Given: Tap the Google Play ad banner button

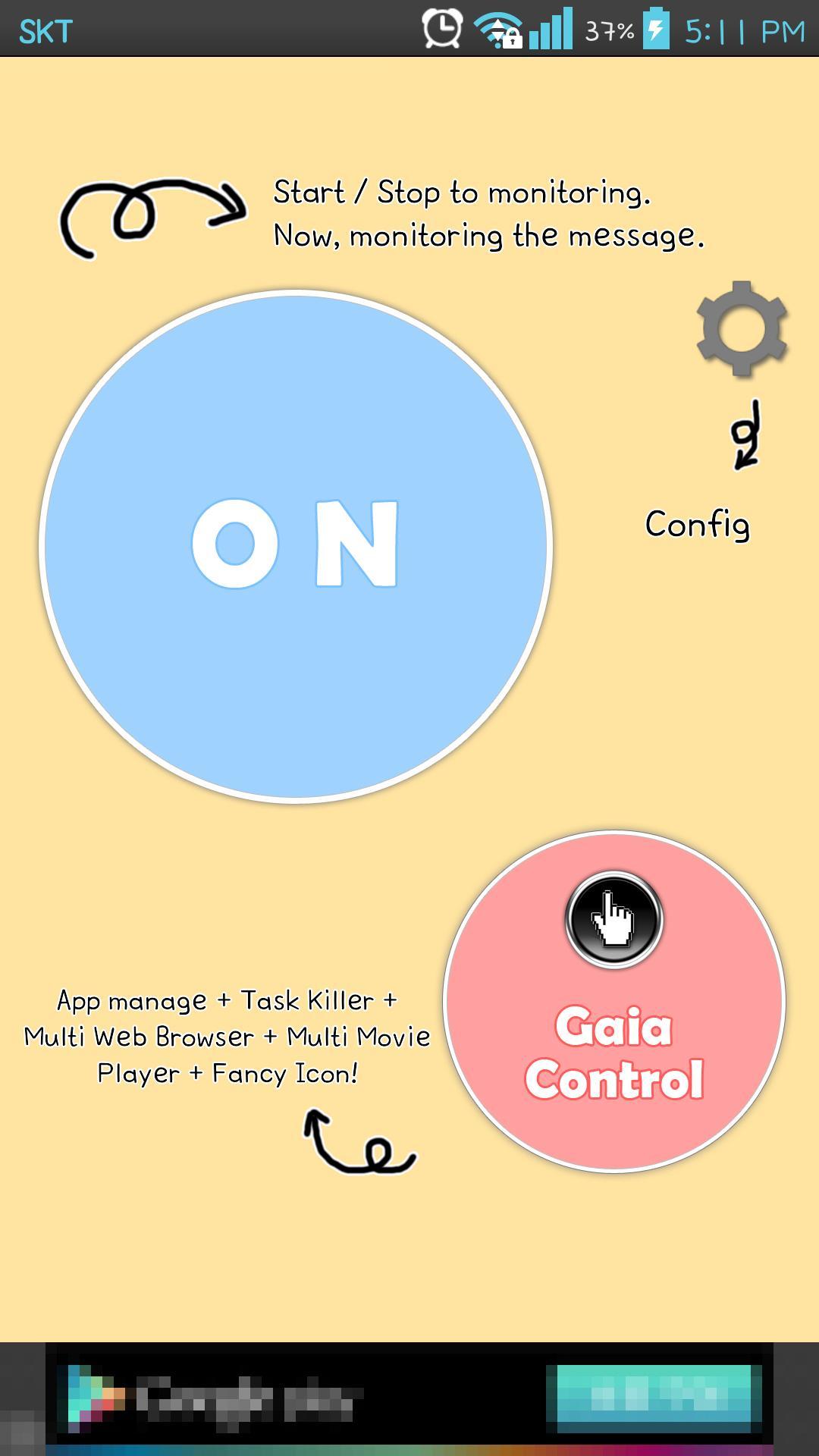Looking at the screenshot, I should click(x=654, y=1397).
